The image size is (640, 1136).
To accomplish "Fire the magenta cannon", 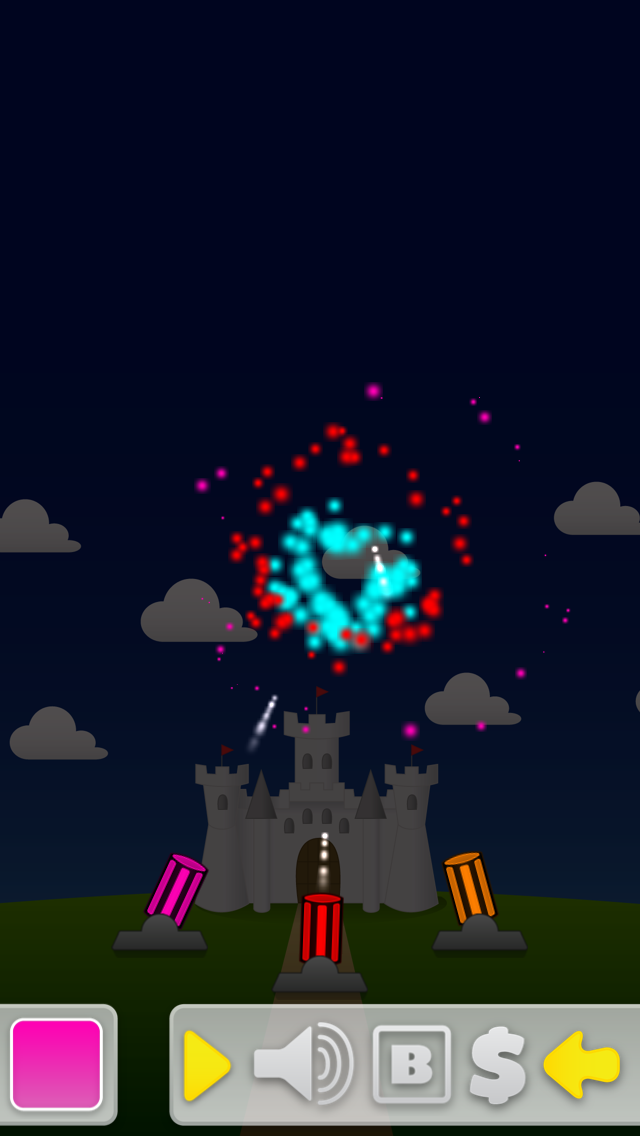I will click(174, 892).
